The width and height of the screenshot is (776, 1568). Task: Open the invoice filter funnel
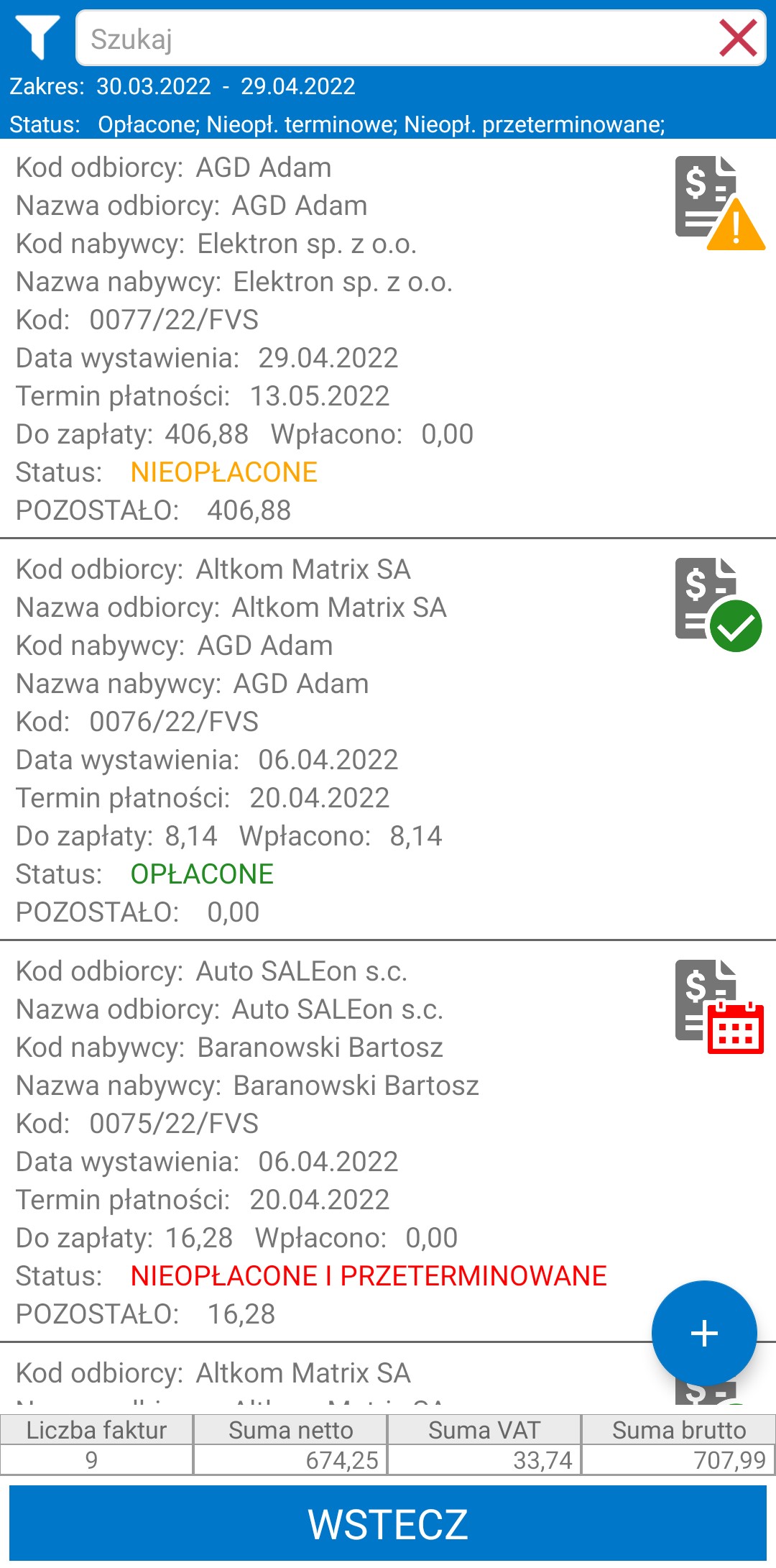point(37,37)
